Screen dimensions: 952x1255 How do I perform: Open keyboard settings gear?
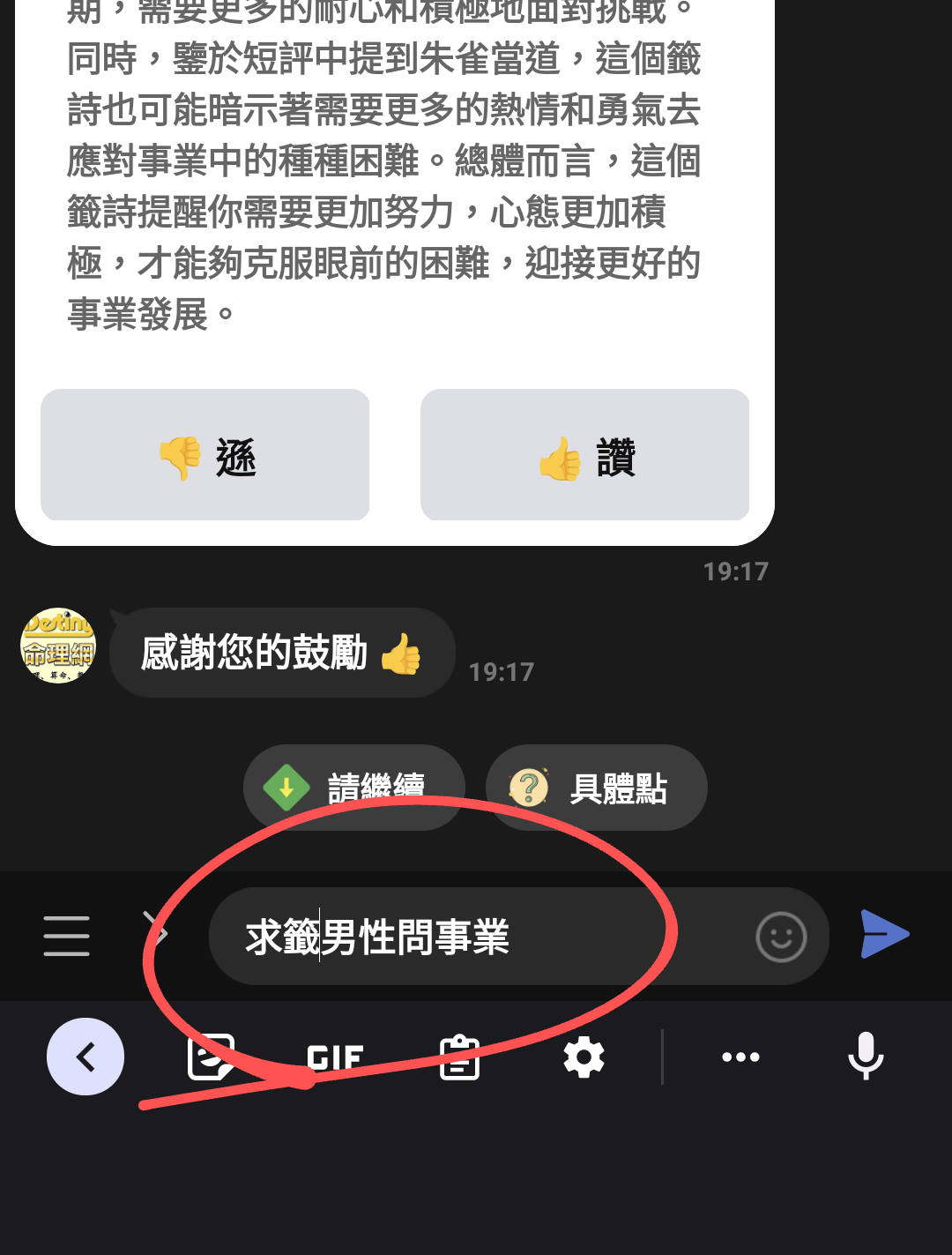click(x=584, y=1057)
